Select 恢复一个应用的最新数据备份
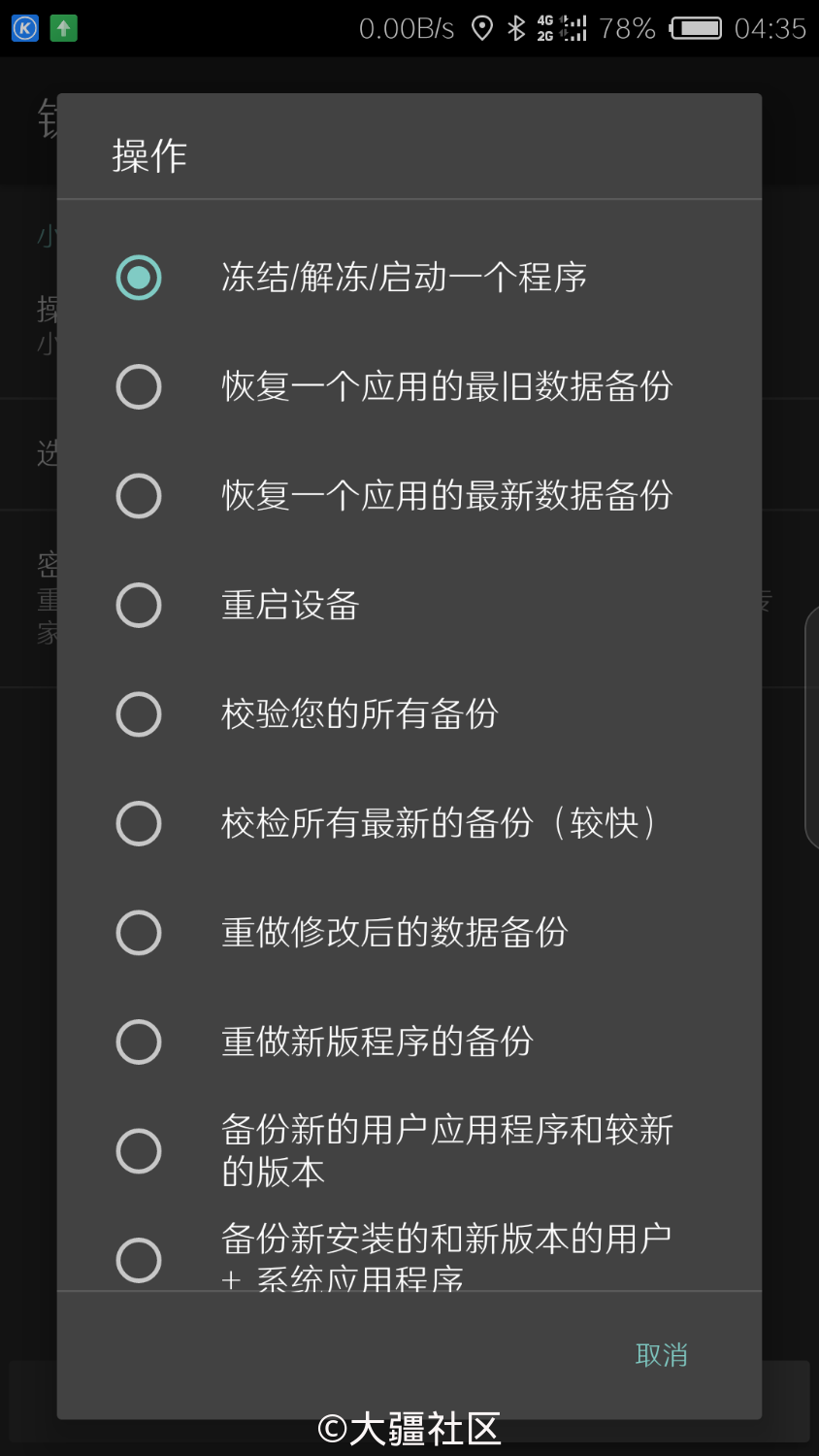The width and height of the screenshot is (819, 1456). click(x=409, y=496)
